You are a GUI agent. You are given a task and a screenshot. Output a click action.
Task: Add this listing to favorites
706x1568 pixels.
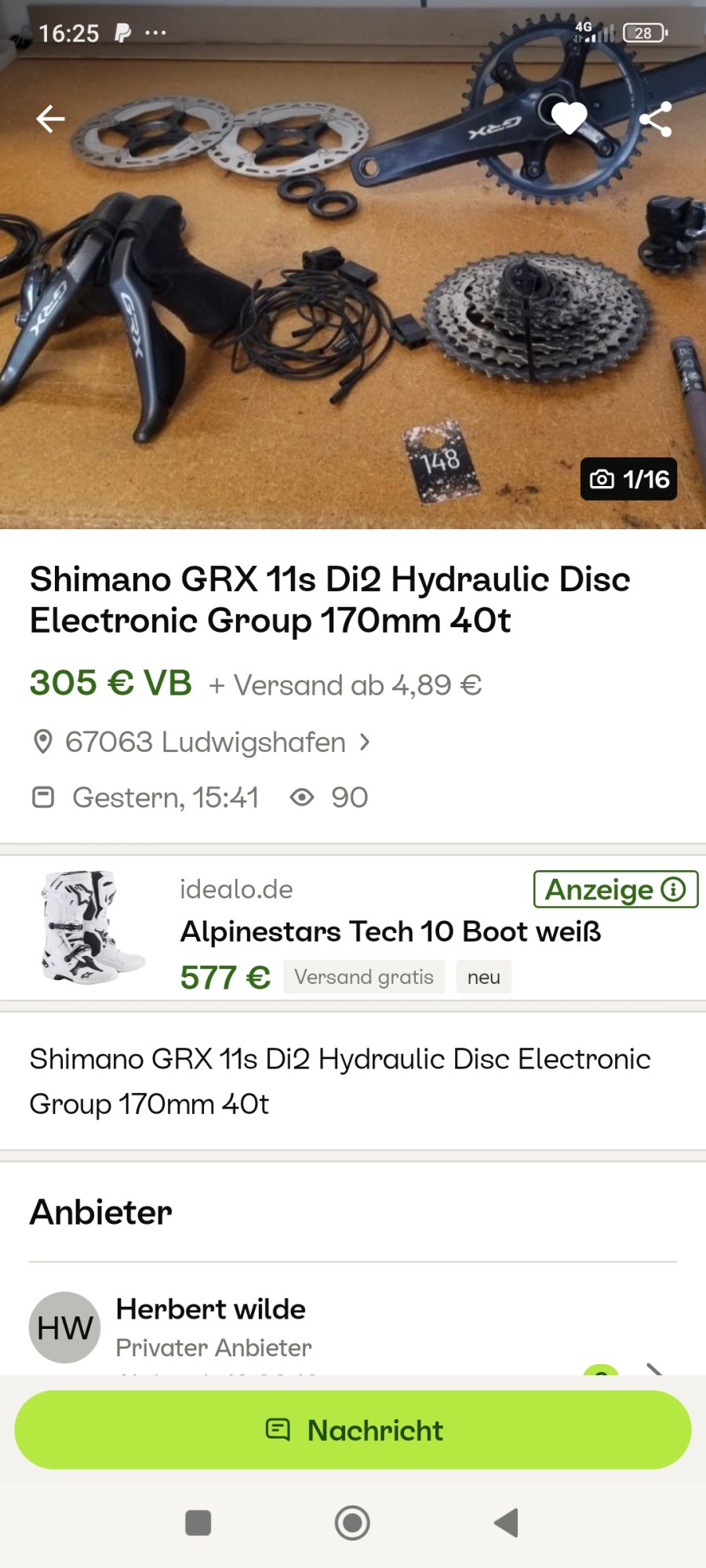(569, 118)
